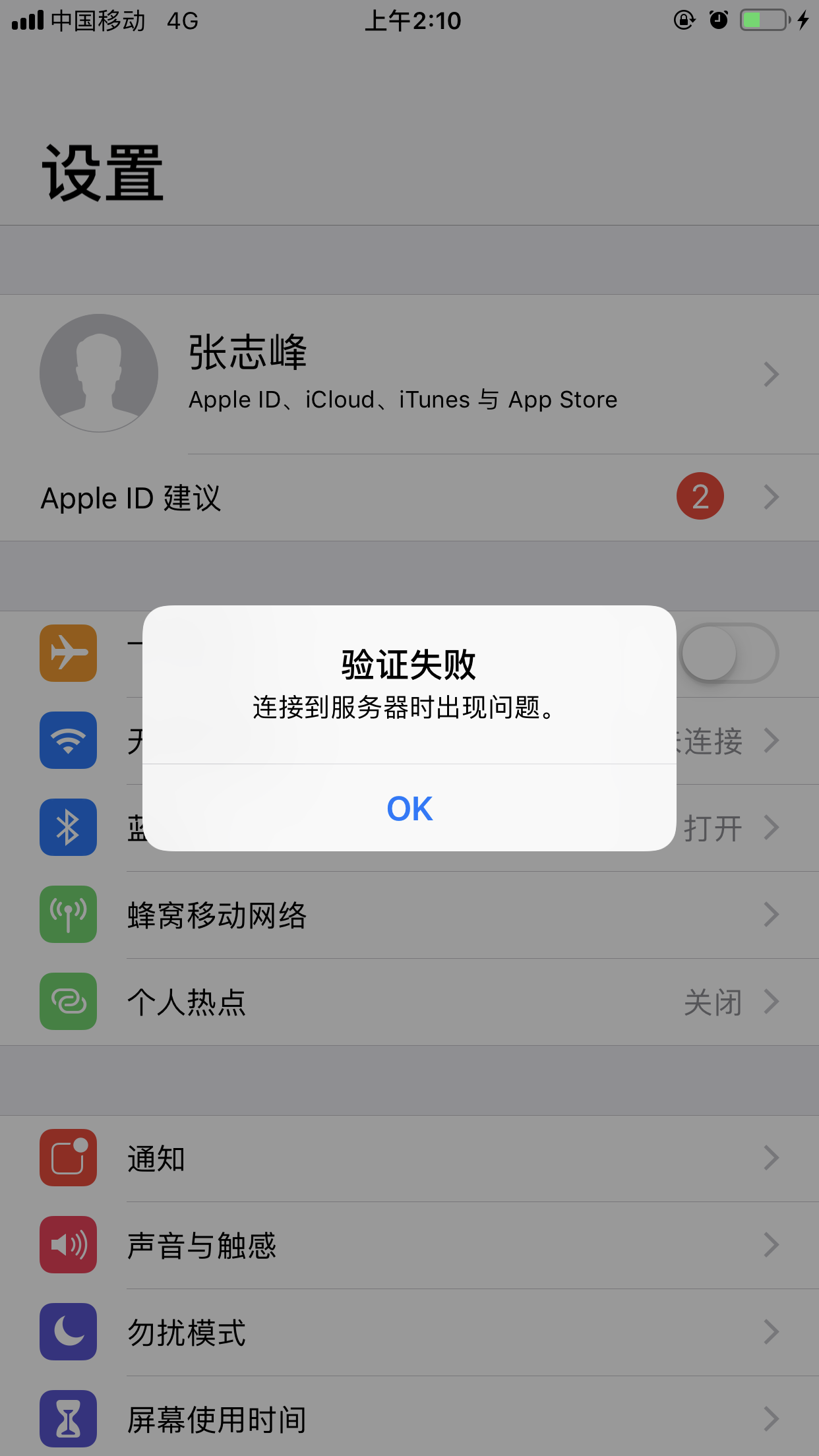Open 声音与触感 settings
819x1456 pixels.
click(409, 1246)
